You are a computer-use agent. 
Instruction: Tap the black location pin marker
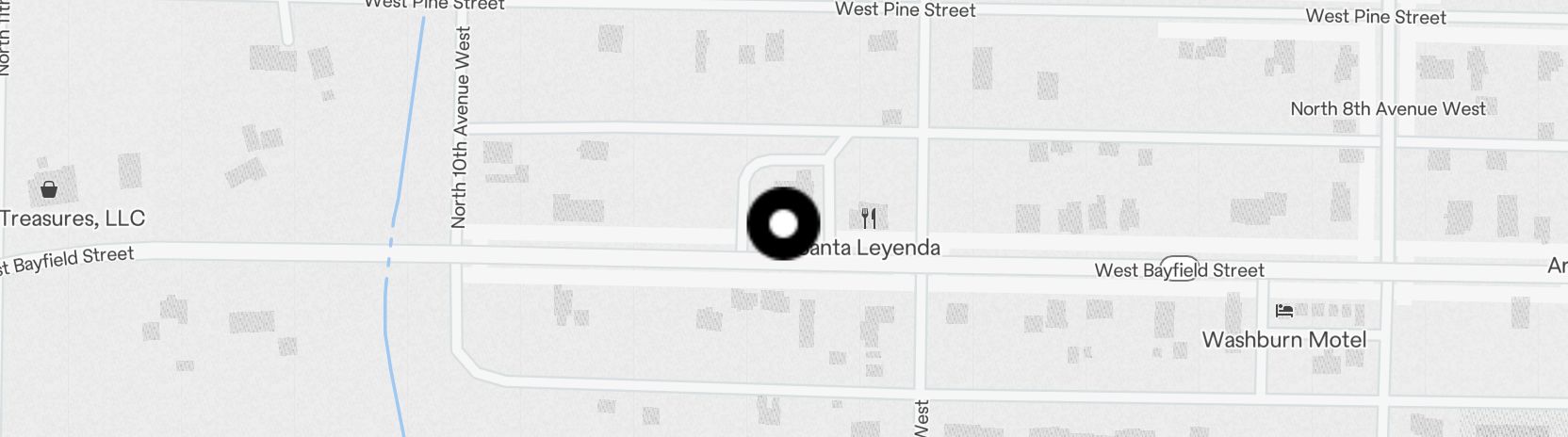pos(783,224)
